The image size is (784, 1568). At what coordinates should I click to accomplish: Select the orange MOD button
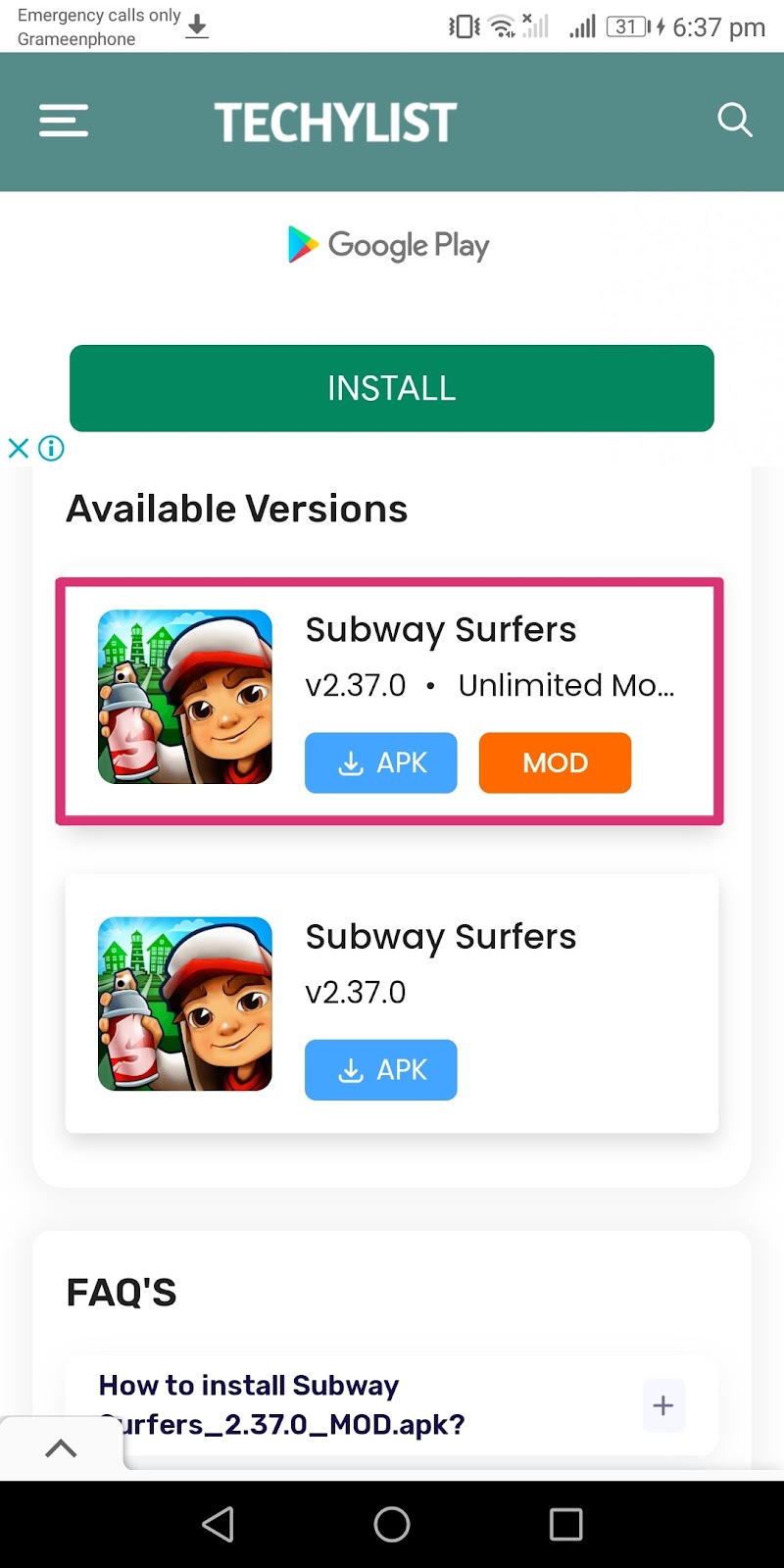[x=555, y=762]
